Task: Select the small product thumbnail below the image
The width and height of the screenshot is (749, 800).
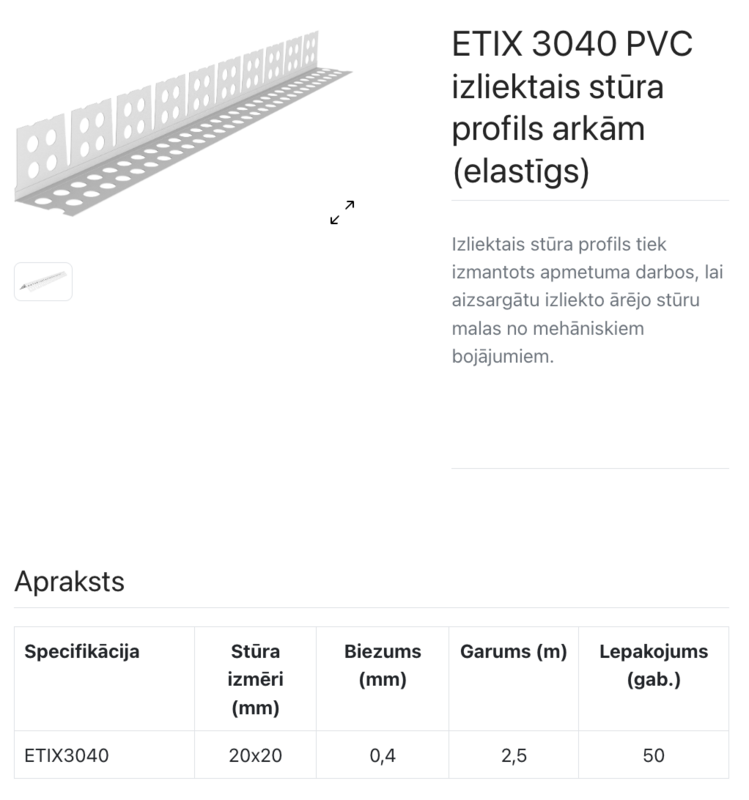Action: click(x=43, y=282)
